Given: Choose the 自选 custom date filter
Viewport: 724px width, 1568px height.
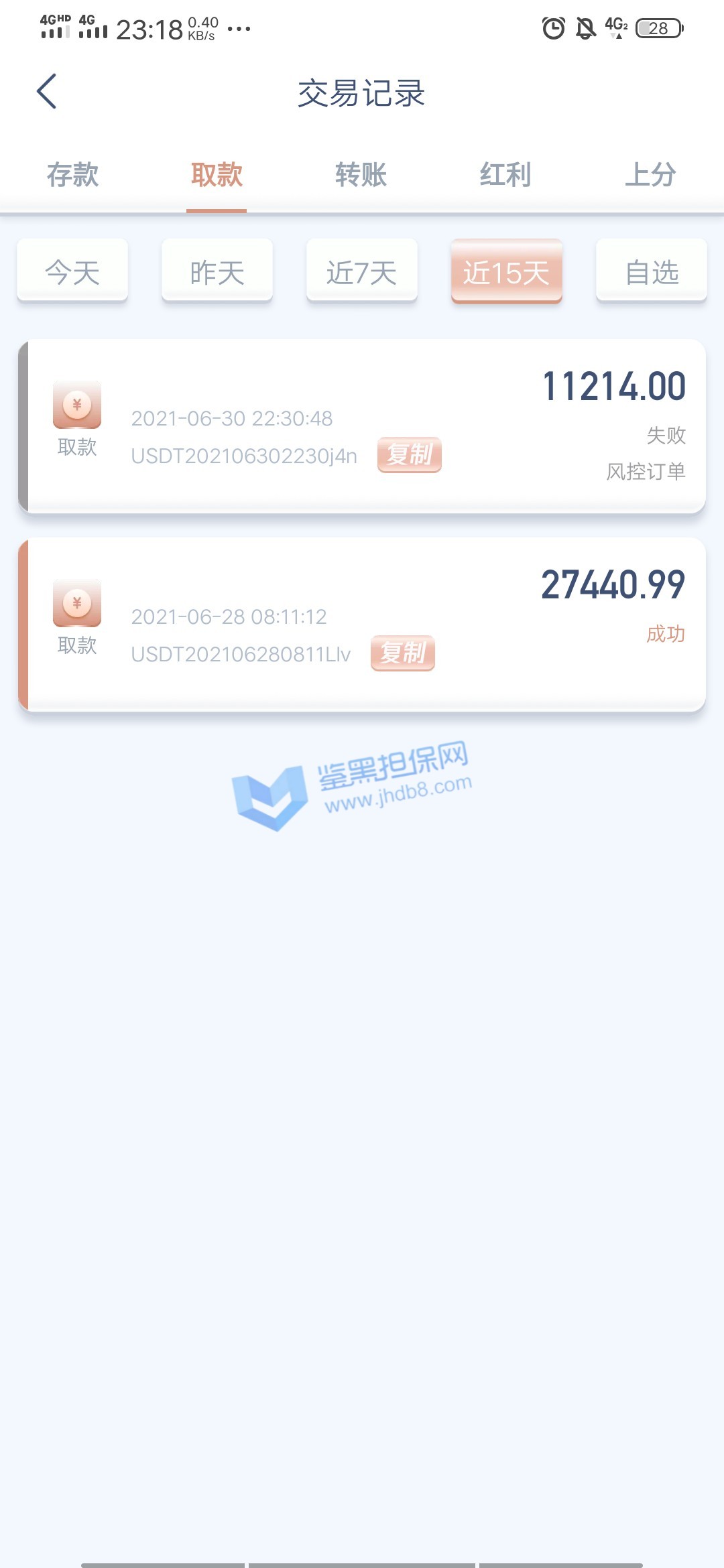Looking at the screenshot, I should [x=652, y=271].
